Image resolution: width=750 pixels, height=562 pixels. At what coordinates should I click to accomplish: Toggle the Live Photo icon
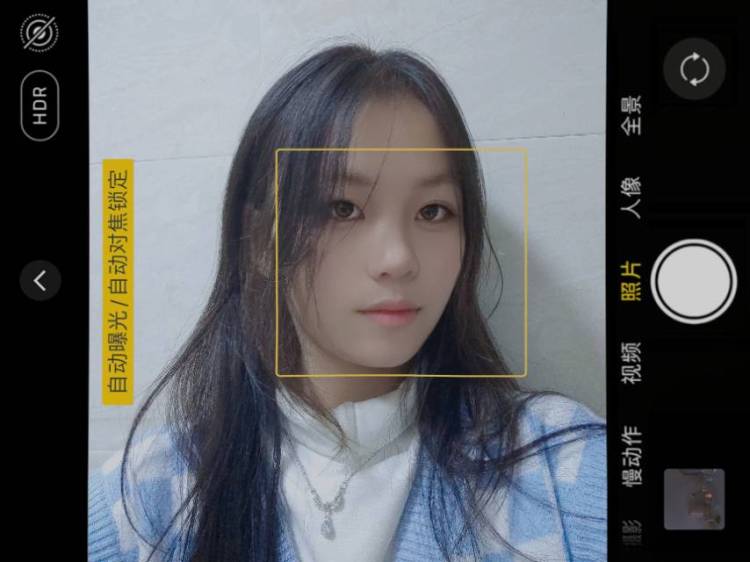coord(39,33)
